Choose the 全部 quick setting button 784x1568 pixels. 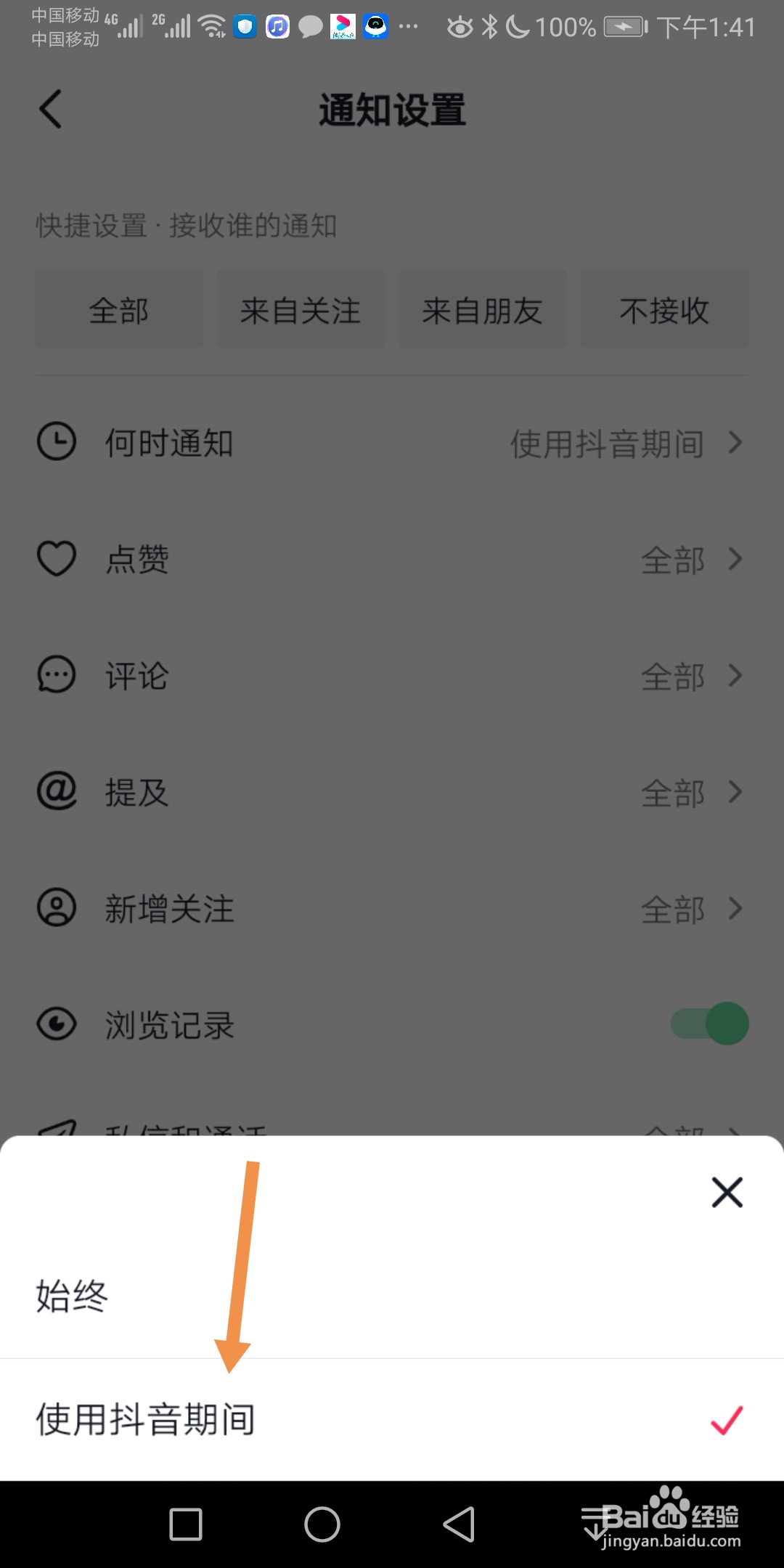119,309
